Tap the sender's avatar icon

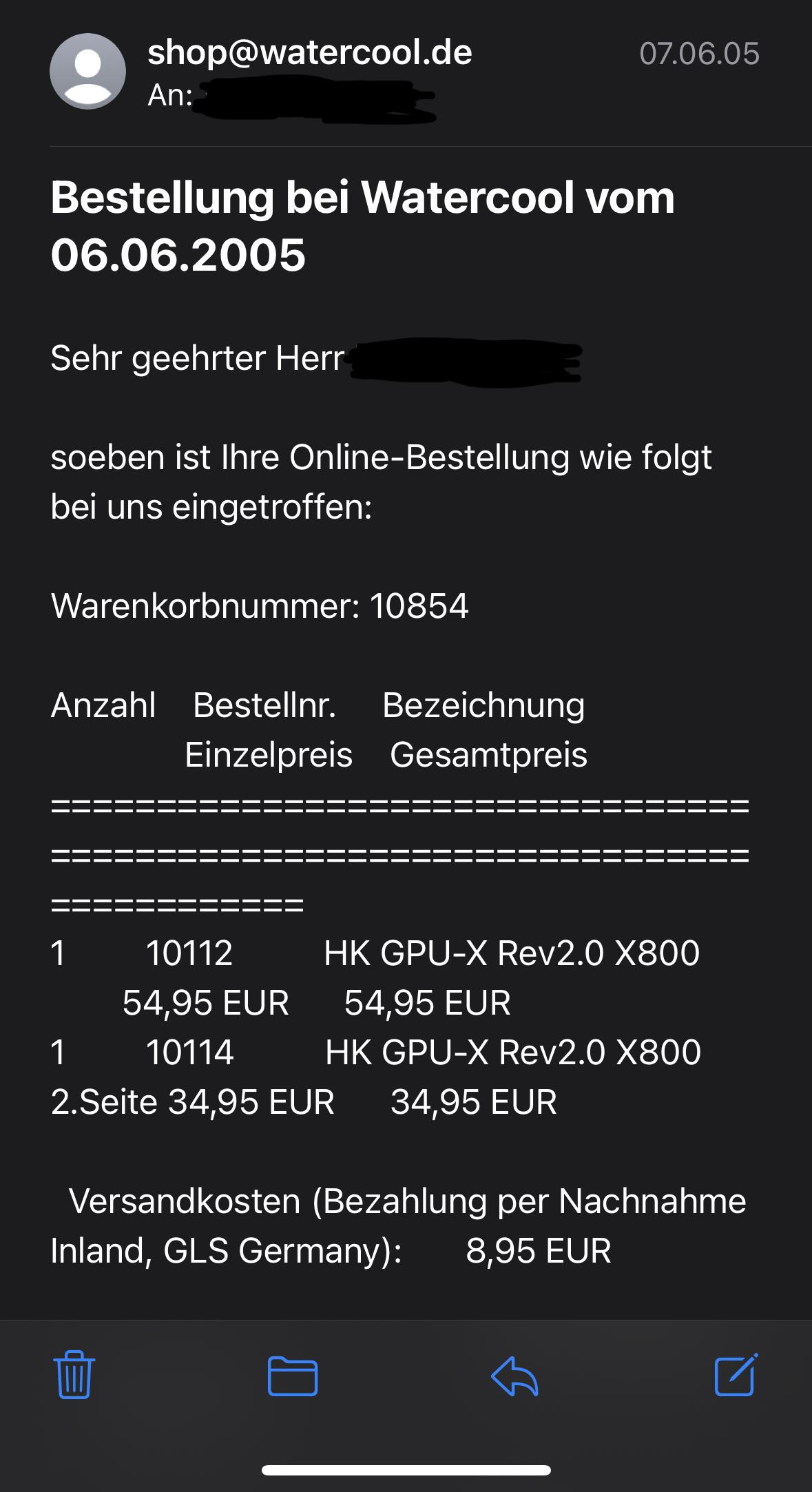tap(87, 71)
